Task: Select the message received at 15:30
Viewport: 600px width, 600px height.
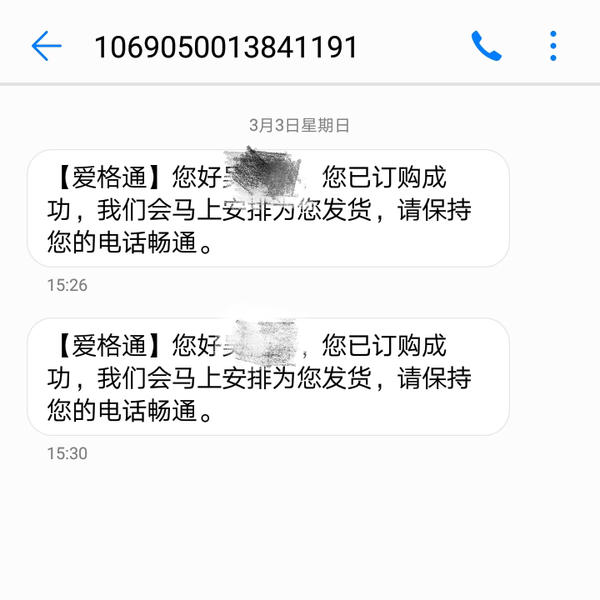Action: [268, 376]
